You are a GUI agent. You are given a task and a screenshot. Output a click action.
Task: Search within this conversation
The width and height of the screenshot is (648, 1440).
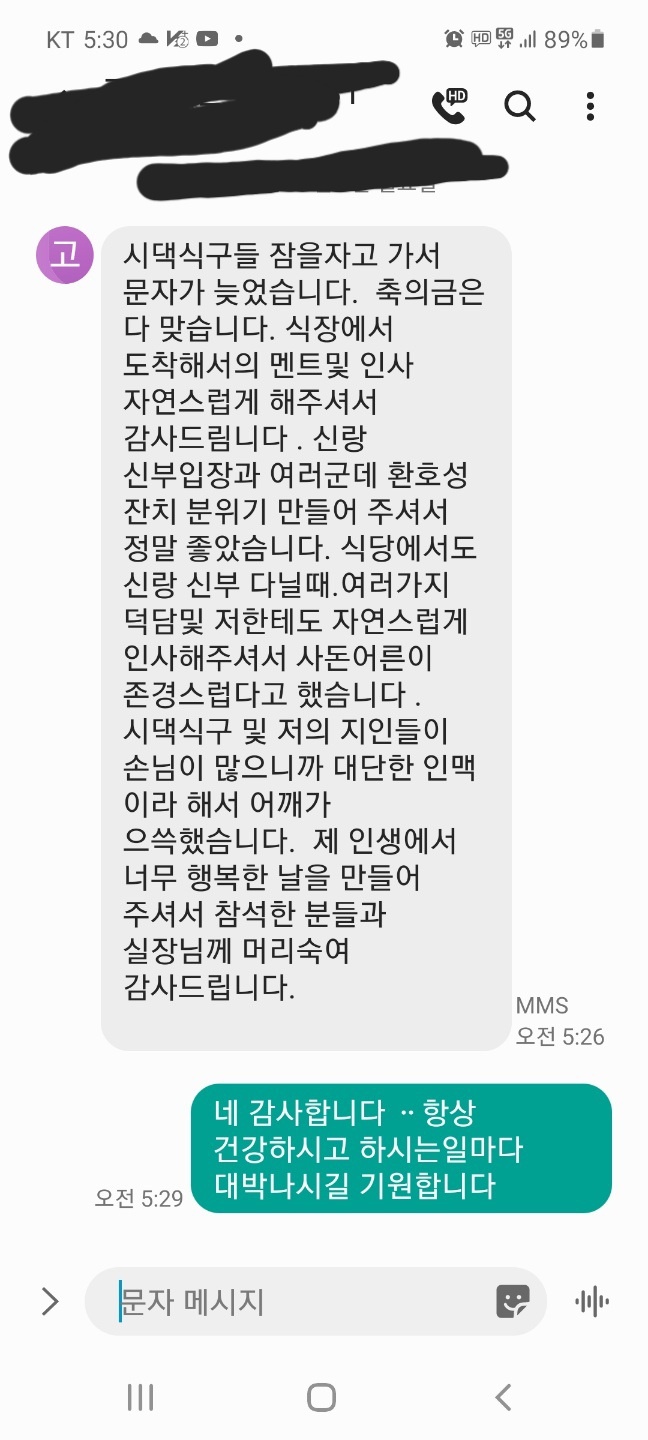[520, 105]
